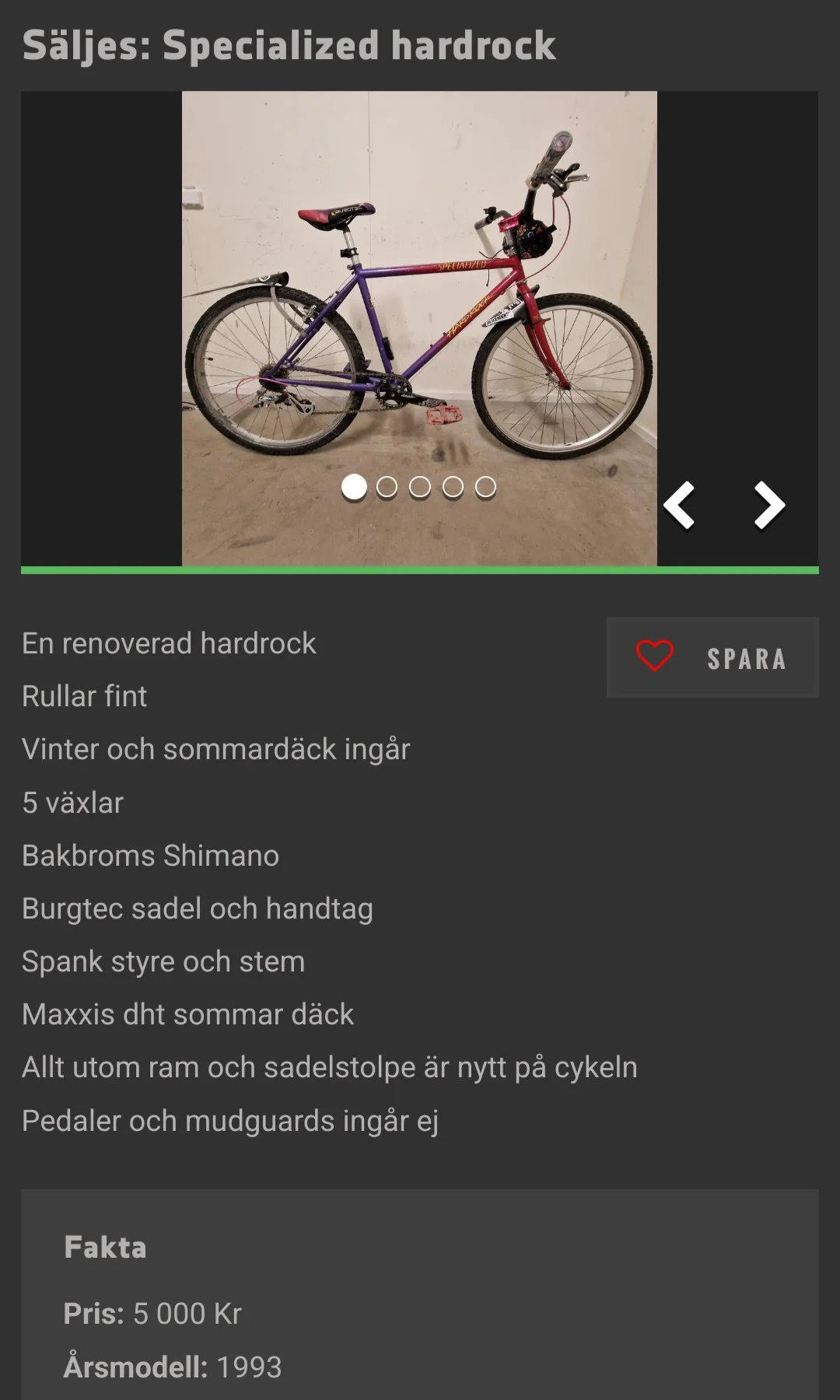Image resolution: width=840 pixels, height=1400 pixels.
Task: Show the next bike photo
Action: coord(768,506)
